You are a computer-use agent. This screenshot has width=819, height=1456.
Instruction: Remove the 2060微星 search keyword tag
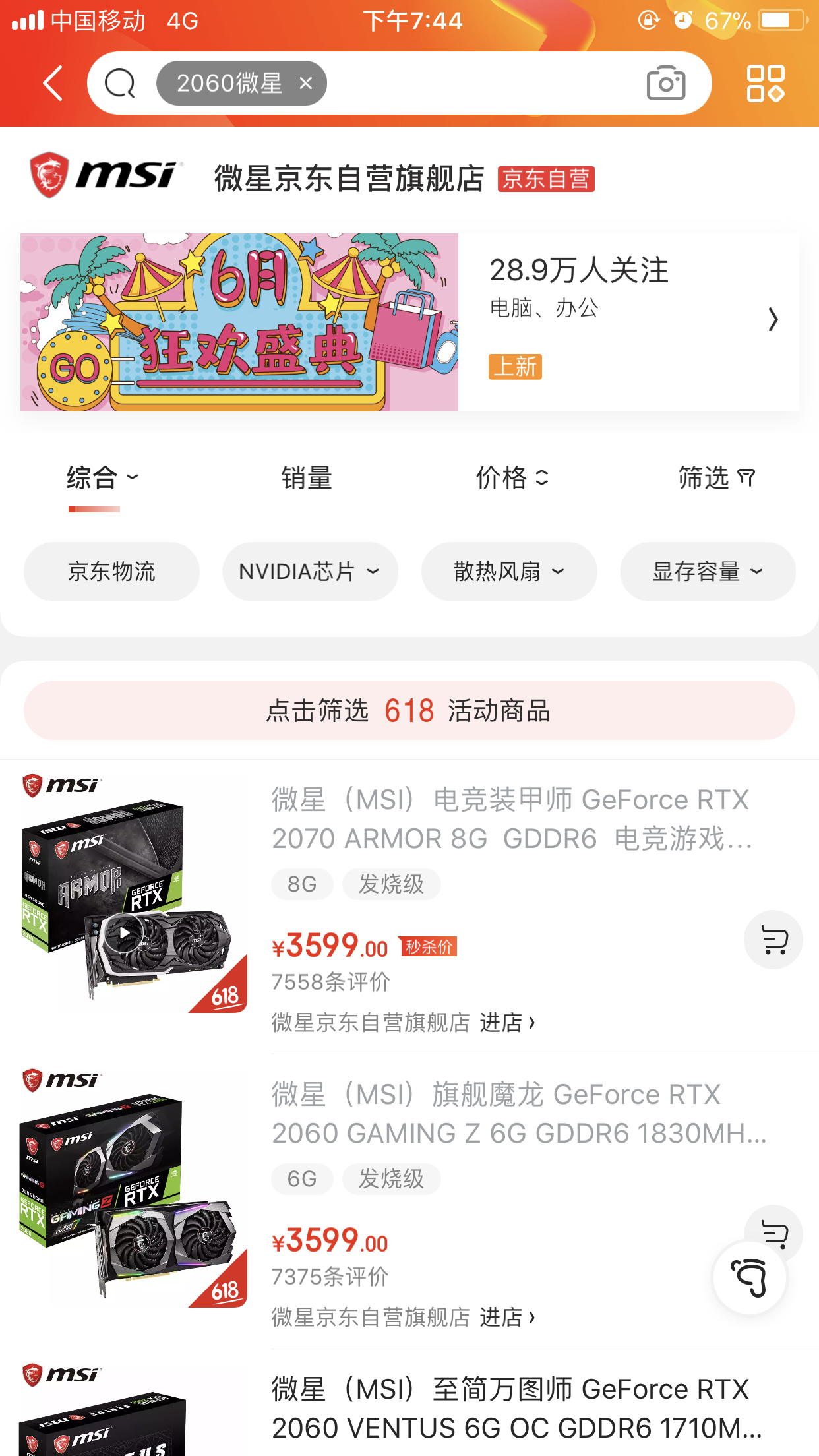305,83
